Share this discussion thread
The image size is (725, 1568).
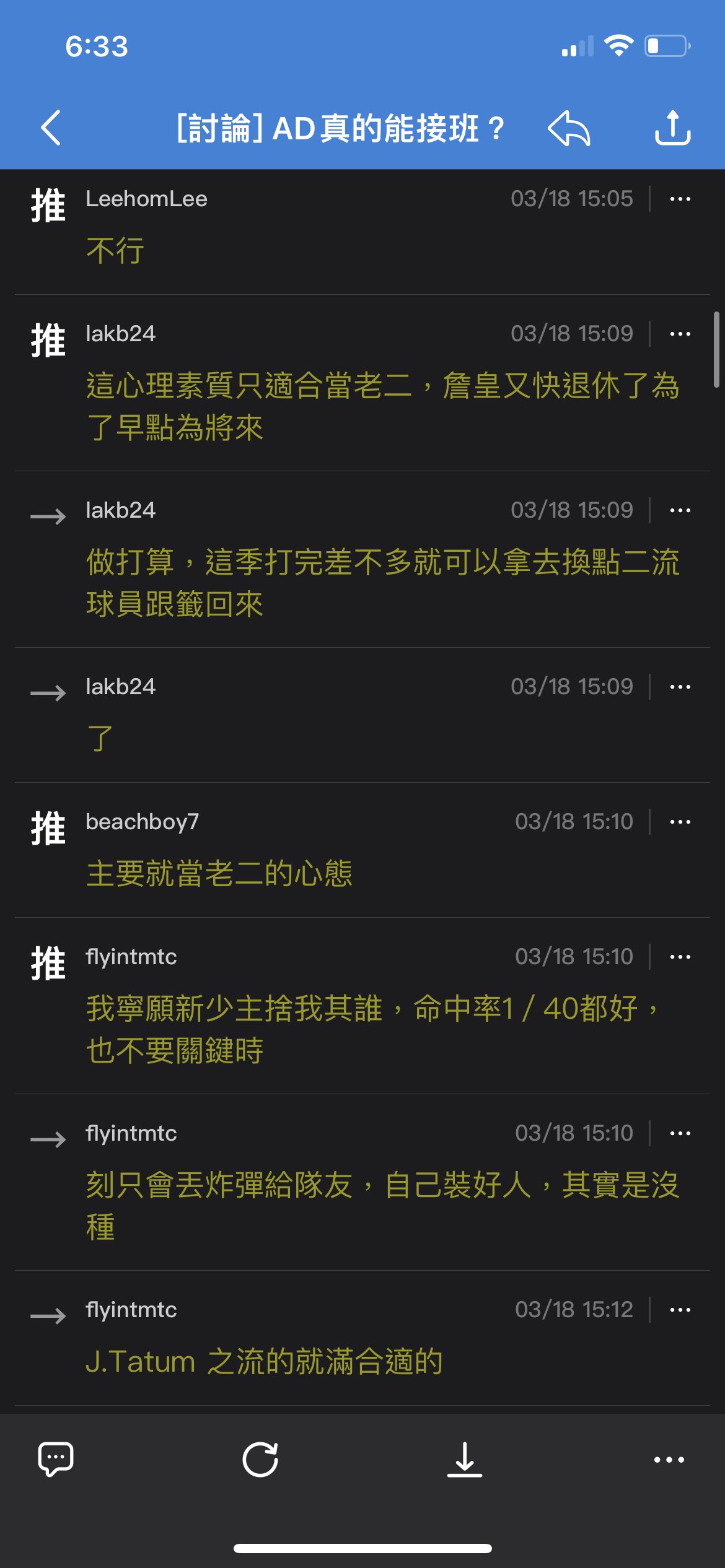[673, 128]
